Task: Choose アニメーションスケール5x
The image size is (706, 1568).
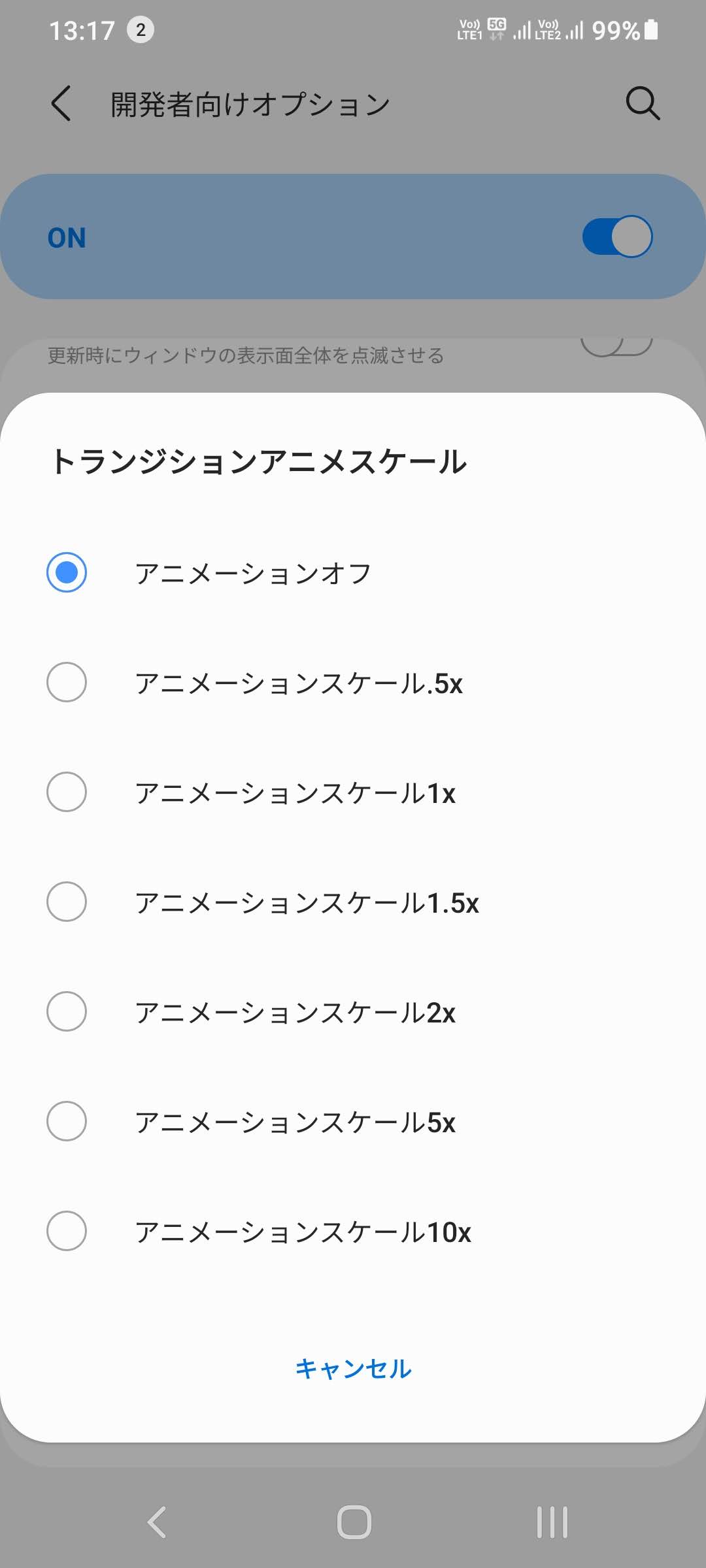Action: tap(353, 1122)
